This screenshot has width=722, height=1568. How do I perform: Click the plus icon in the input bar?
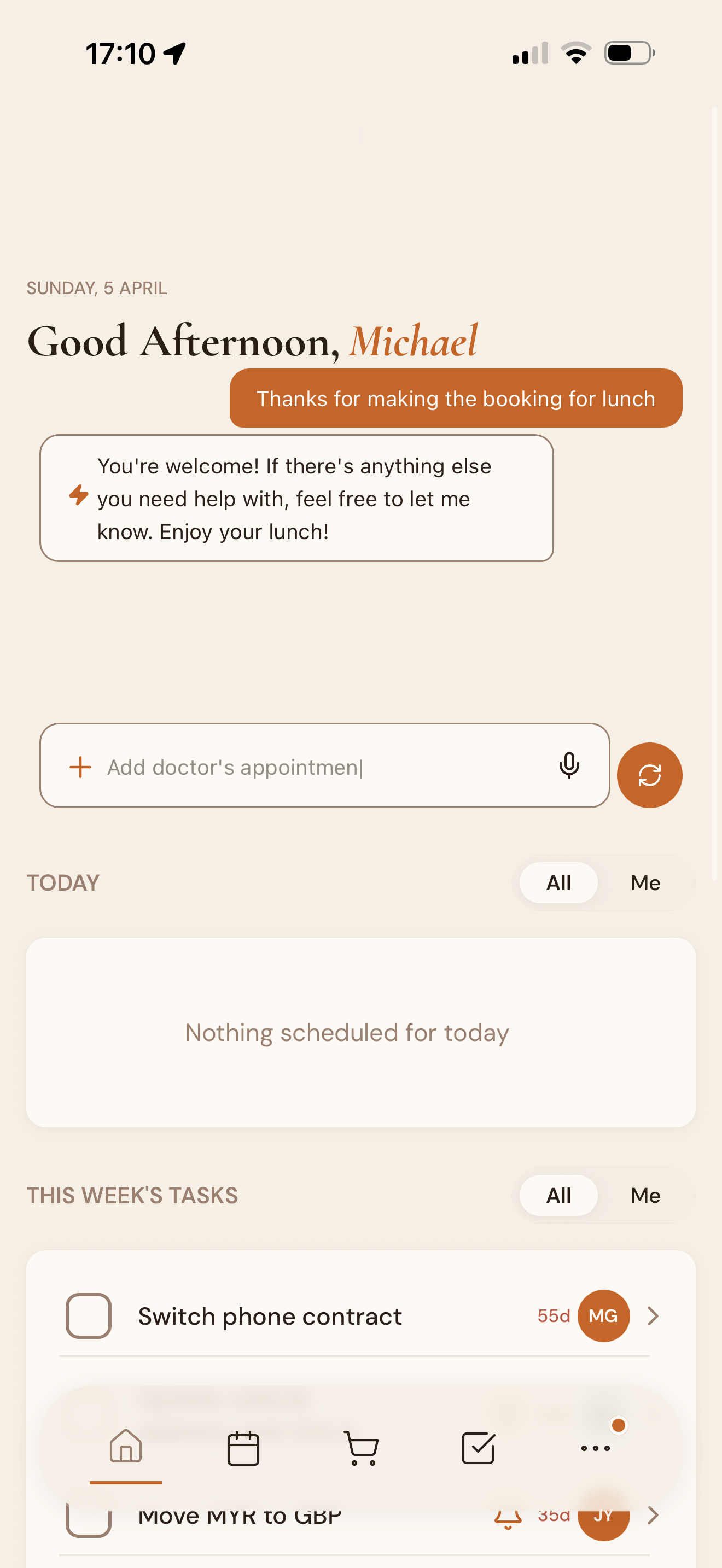point(80,767)
